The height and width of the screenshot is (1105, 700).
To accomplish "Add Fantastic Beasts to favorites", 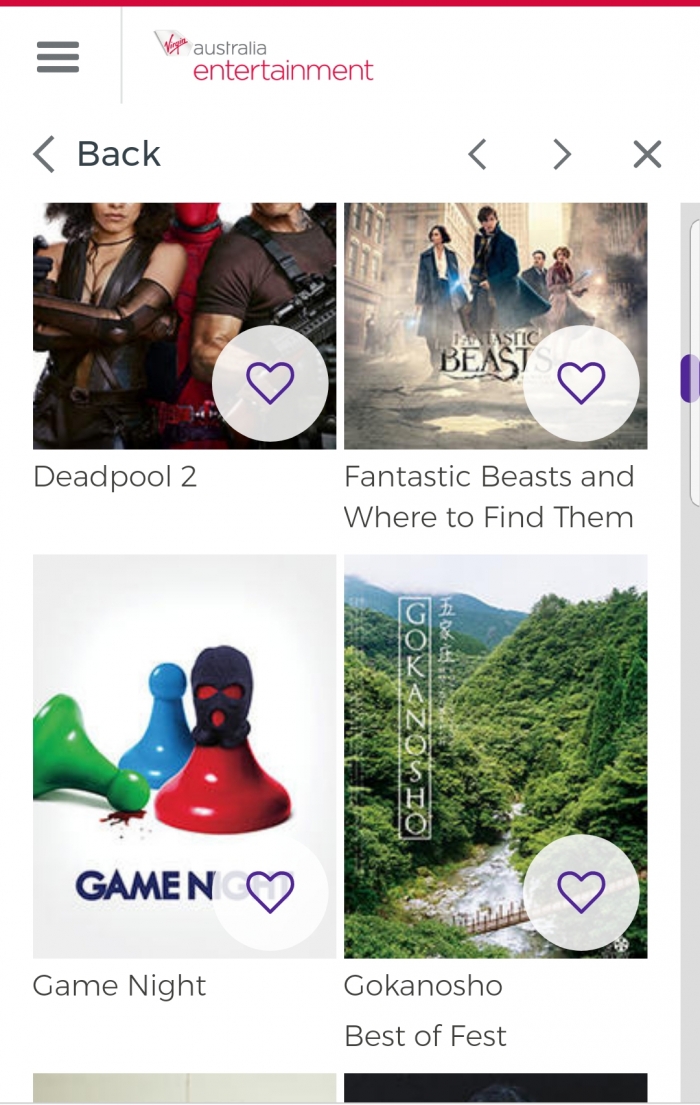I will (x=581, y=383).
